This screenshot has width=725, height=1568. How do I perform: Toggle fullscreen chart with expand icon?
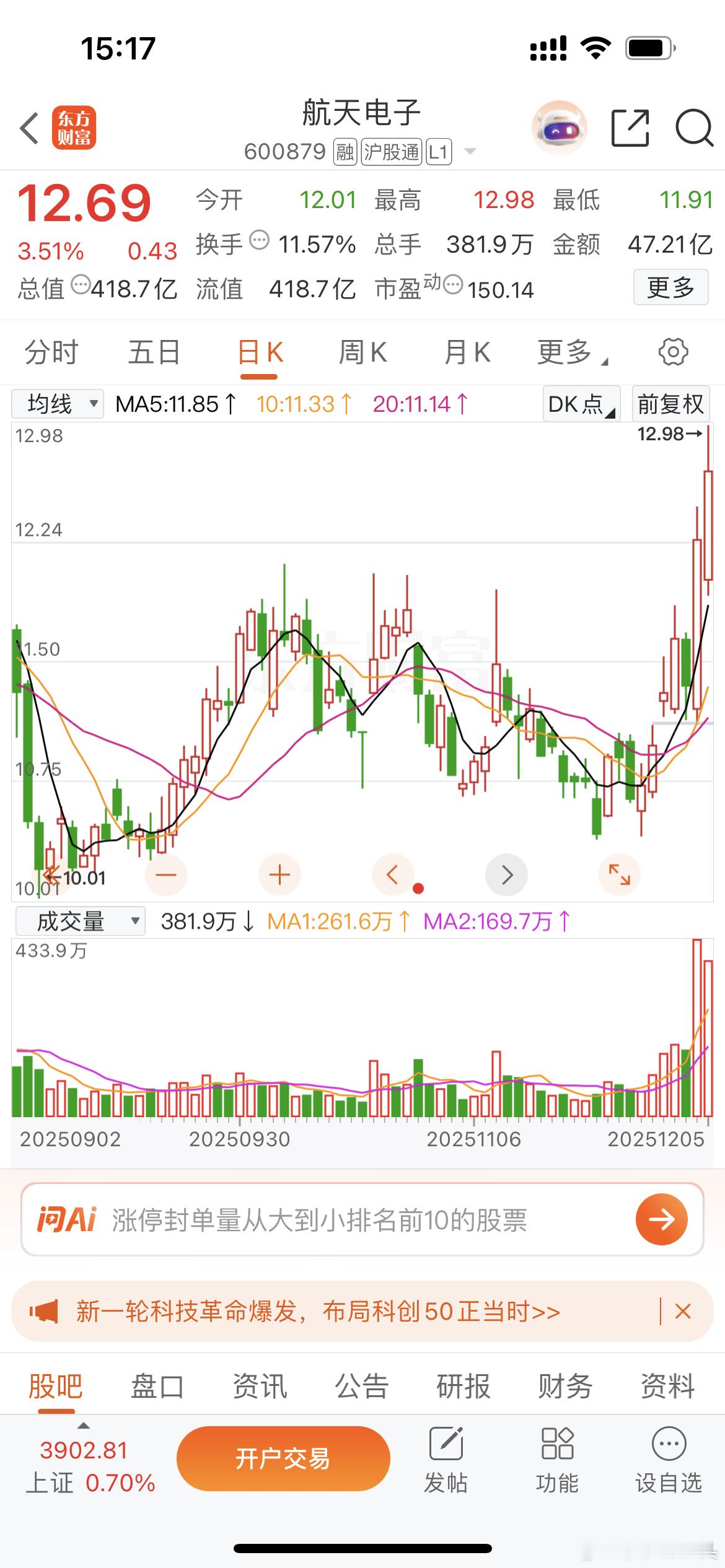pyautogui.click(x=620, y=874)
